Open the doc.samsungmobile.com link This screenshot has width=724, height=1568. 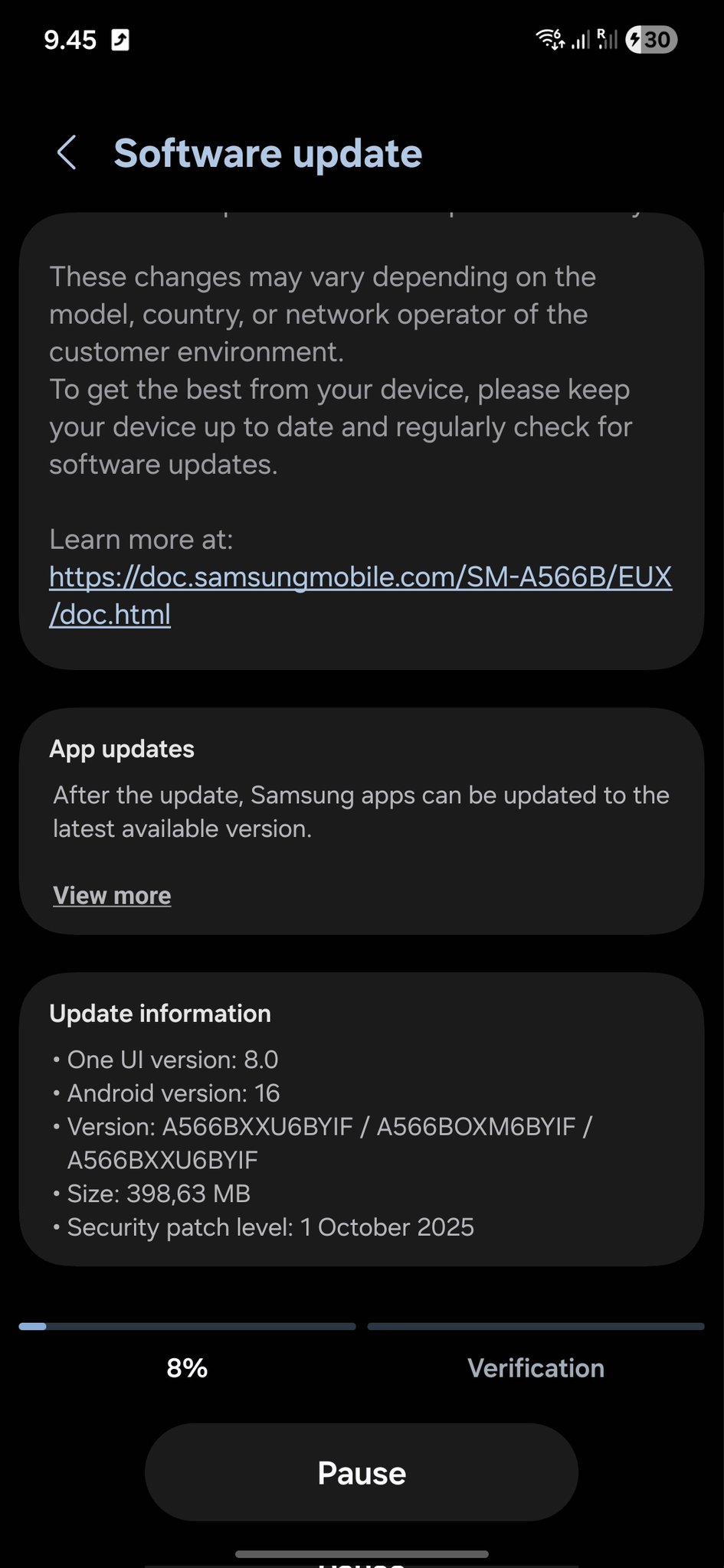(x=360, y=578)
